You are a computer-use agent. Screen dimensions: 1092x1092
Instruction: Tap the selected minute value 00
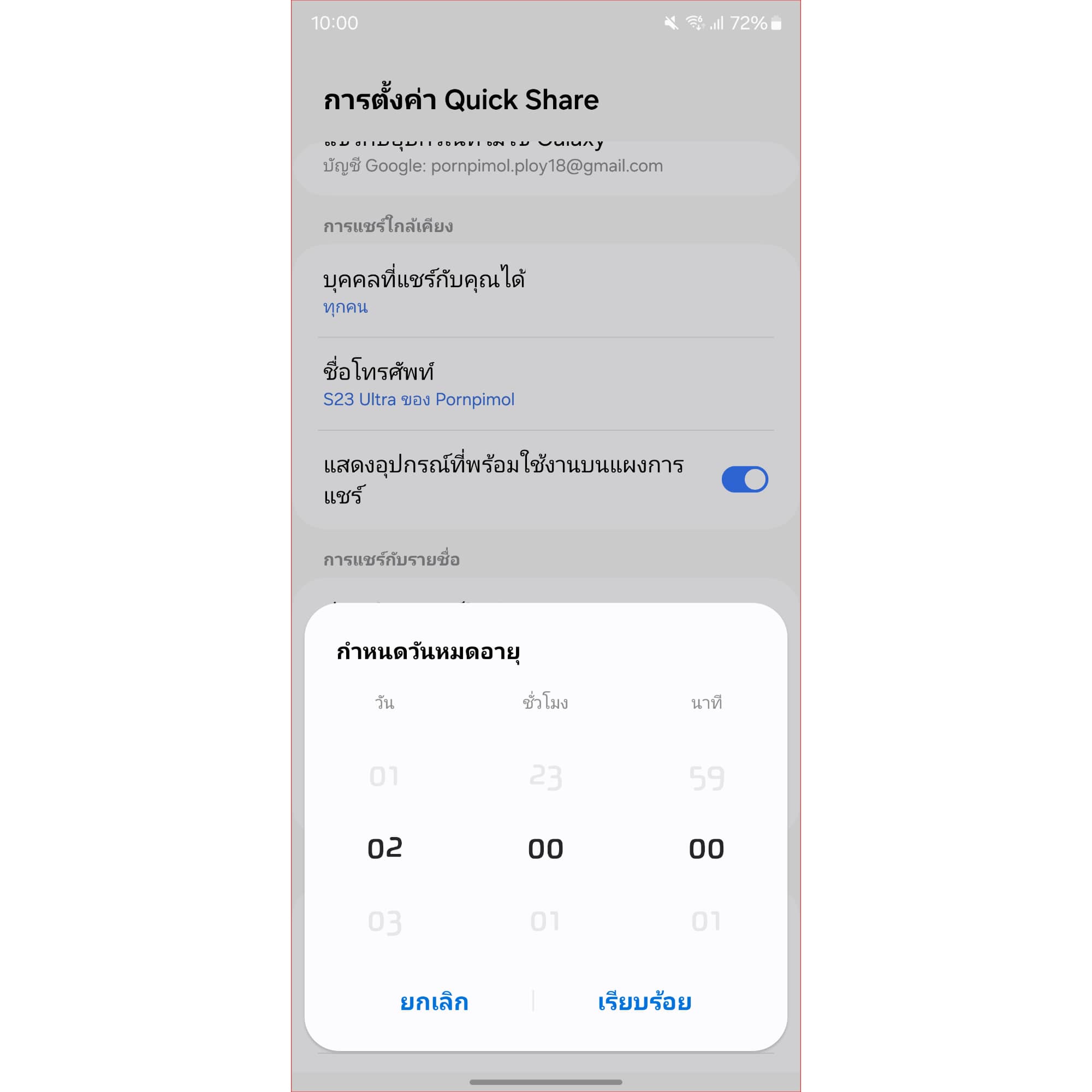point(707,849)
